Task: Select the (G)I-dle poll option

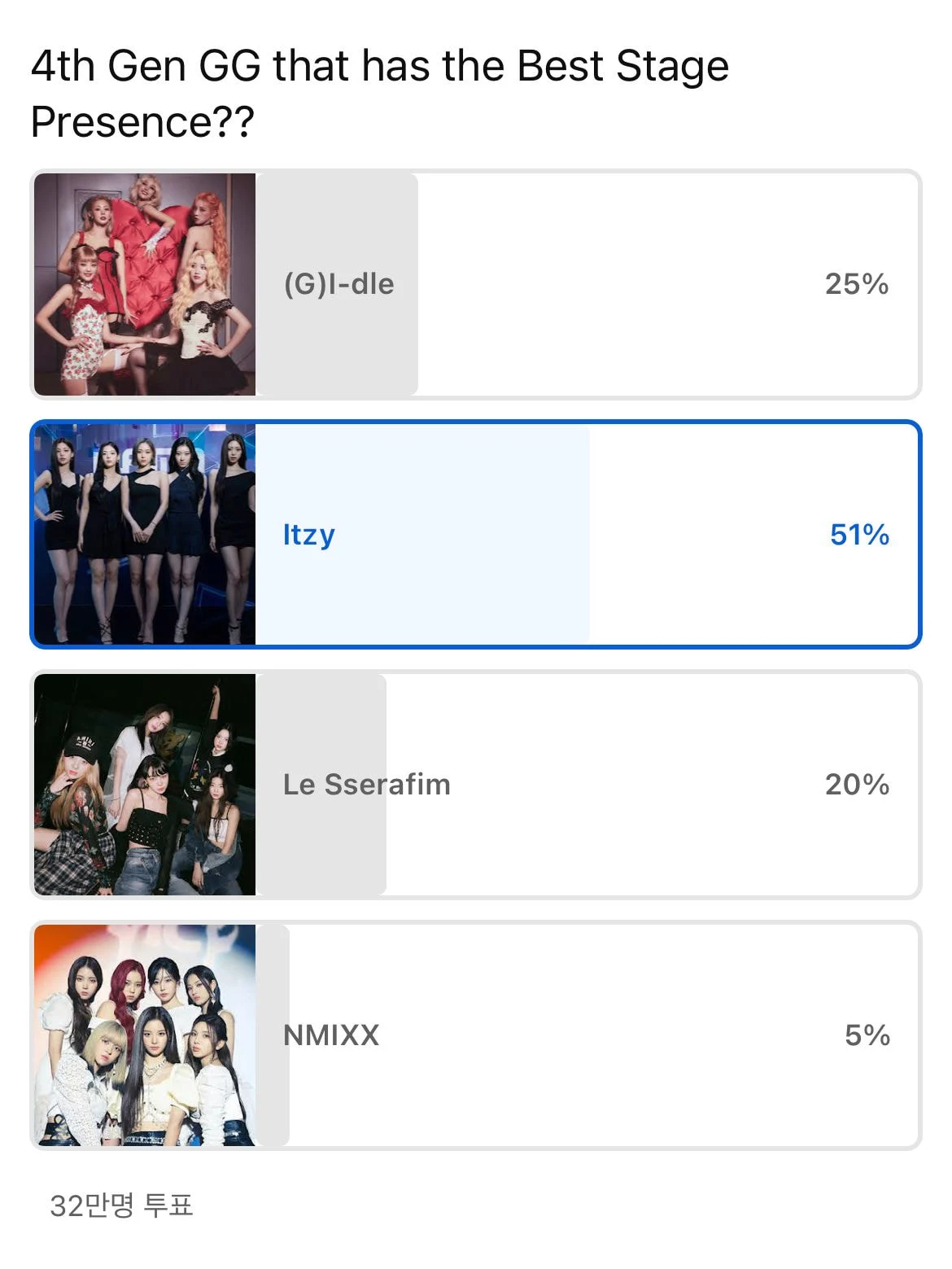Action: 475,284
